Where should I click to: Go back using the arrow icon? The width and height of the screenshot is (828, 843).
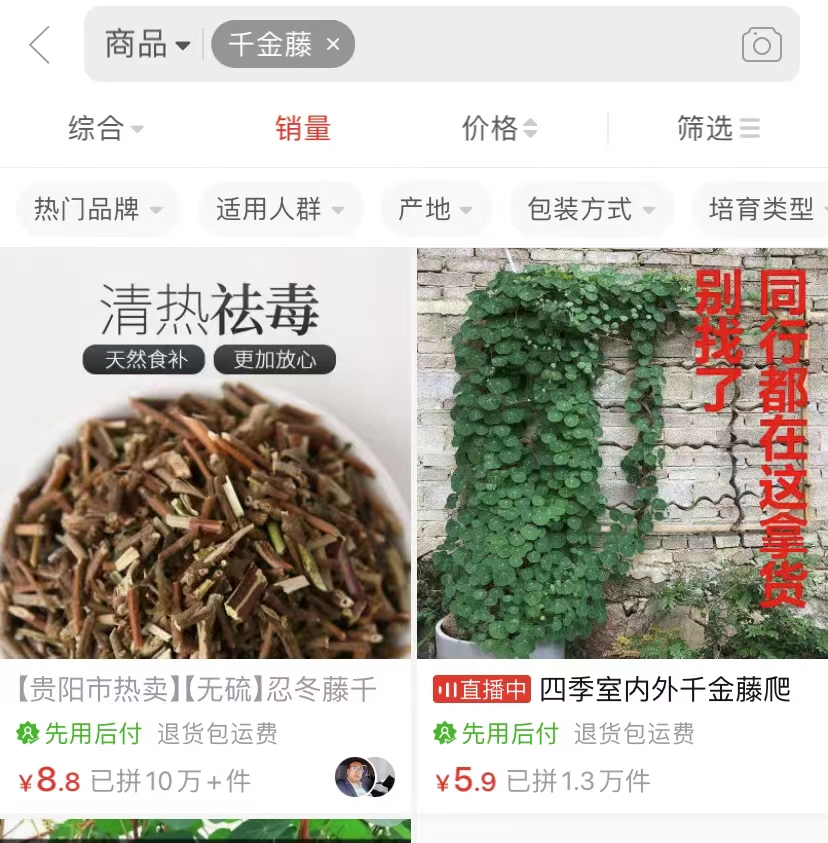click(40, 45)
